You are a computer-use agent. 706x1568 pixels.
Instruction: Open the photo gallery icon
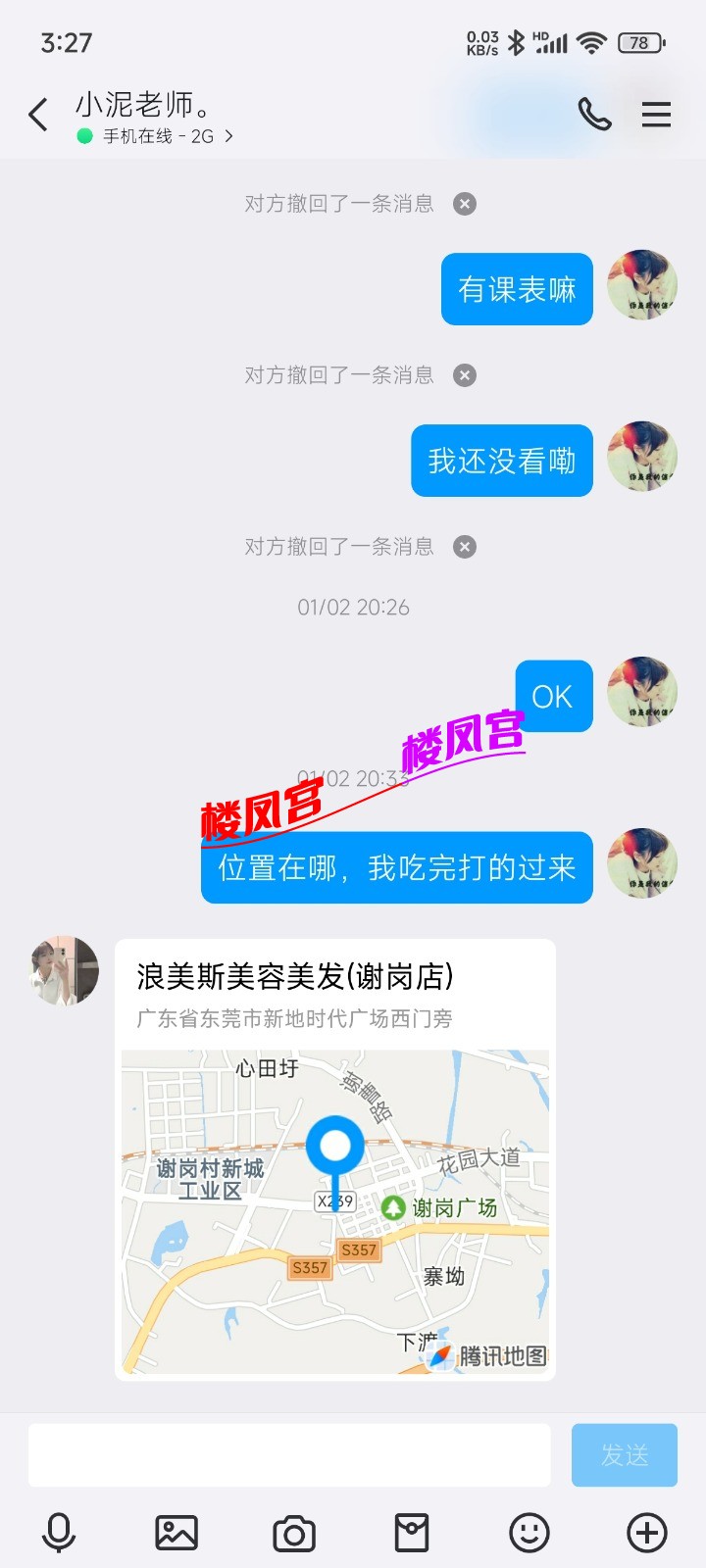[x=177, y=1534]
